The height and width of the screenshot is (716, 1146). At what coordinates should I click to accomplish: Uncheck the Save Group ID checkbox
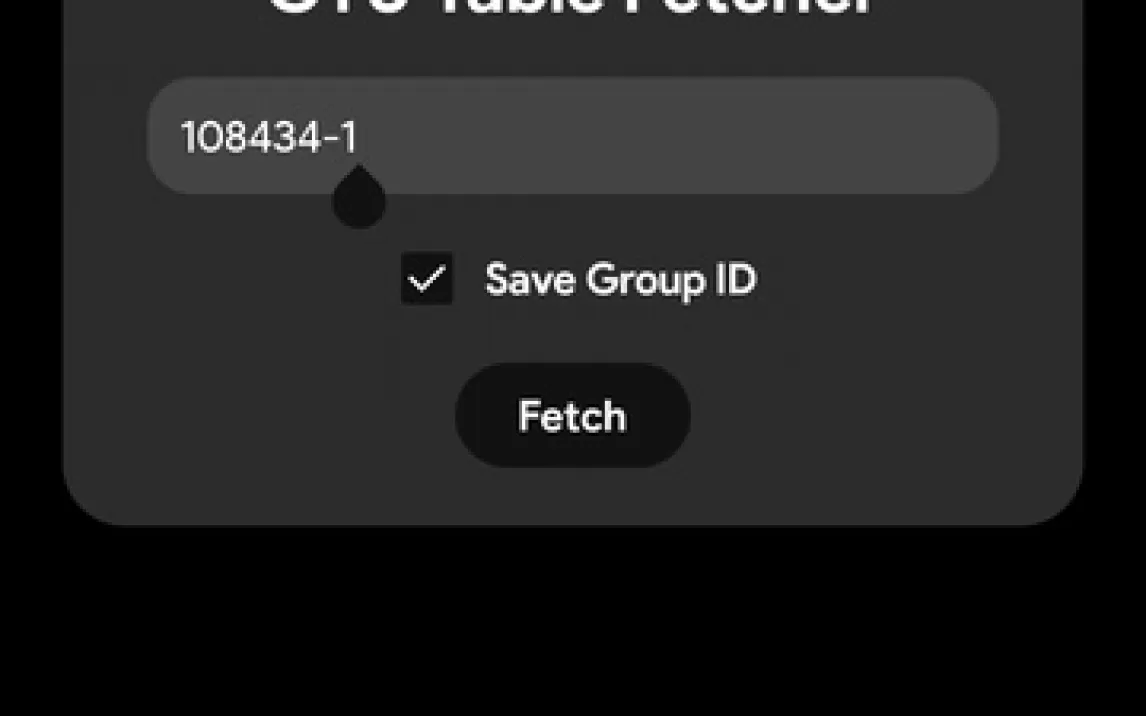coord(427,279)
